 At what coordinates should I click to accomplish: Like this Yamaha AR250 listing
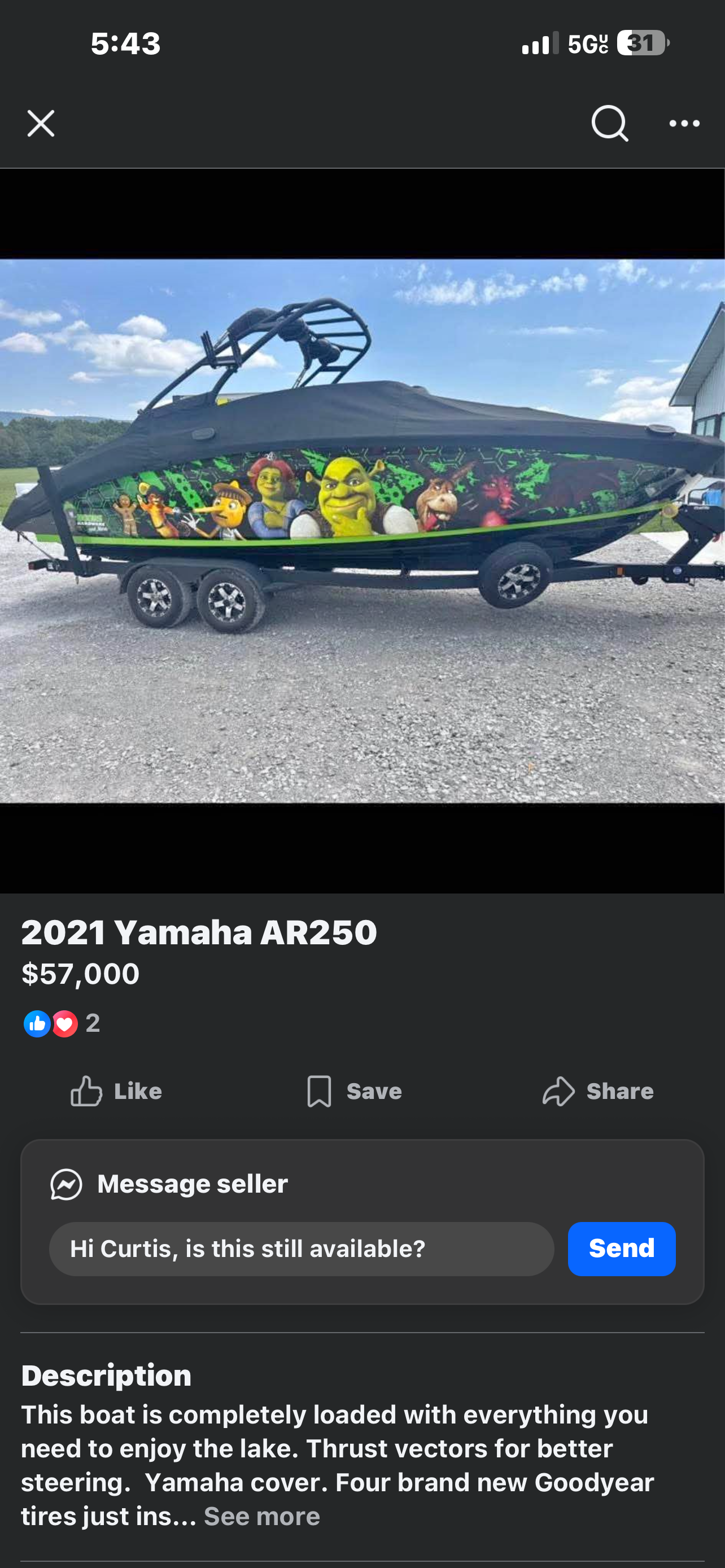pyautogui.click(x=116, y=1092)
